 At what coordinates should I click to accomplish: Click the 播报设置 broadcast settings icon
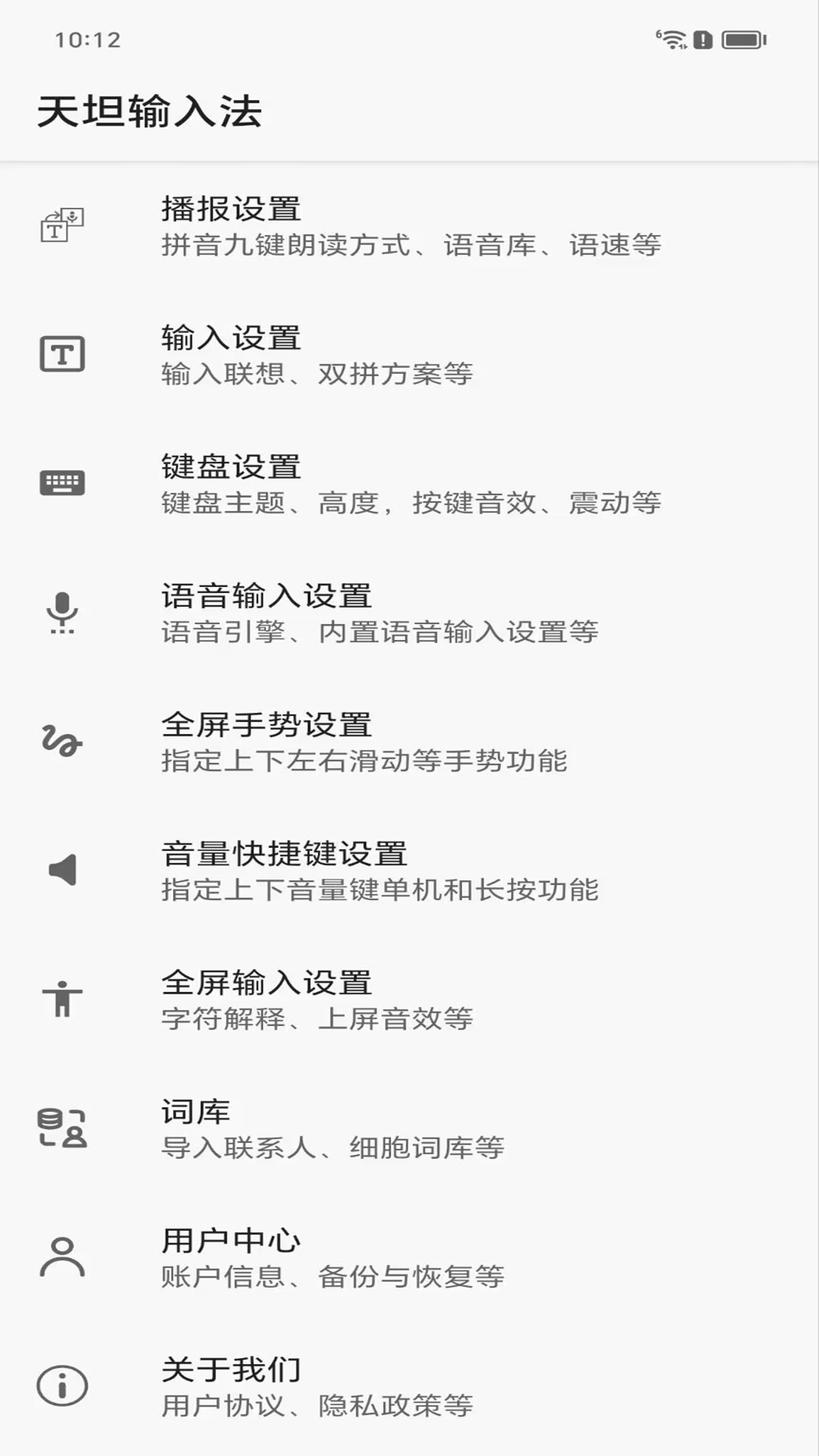pos(62,224)
